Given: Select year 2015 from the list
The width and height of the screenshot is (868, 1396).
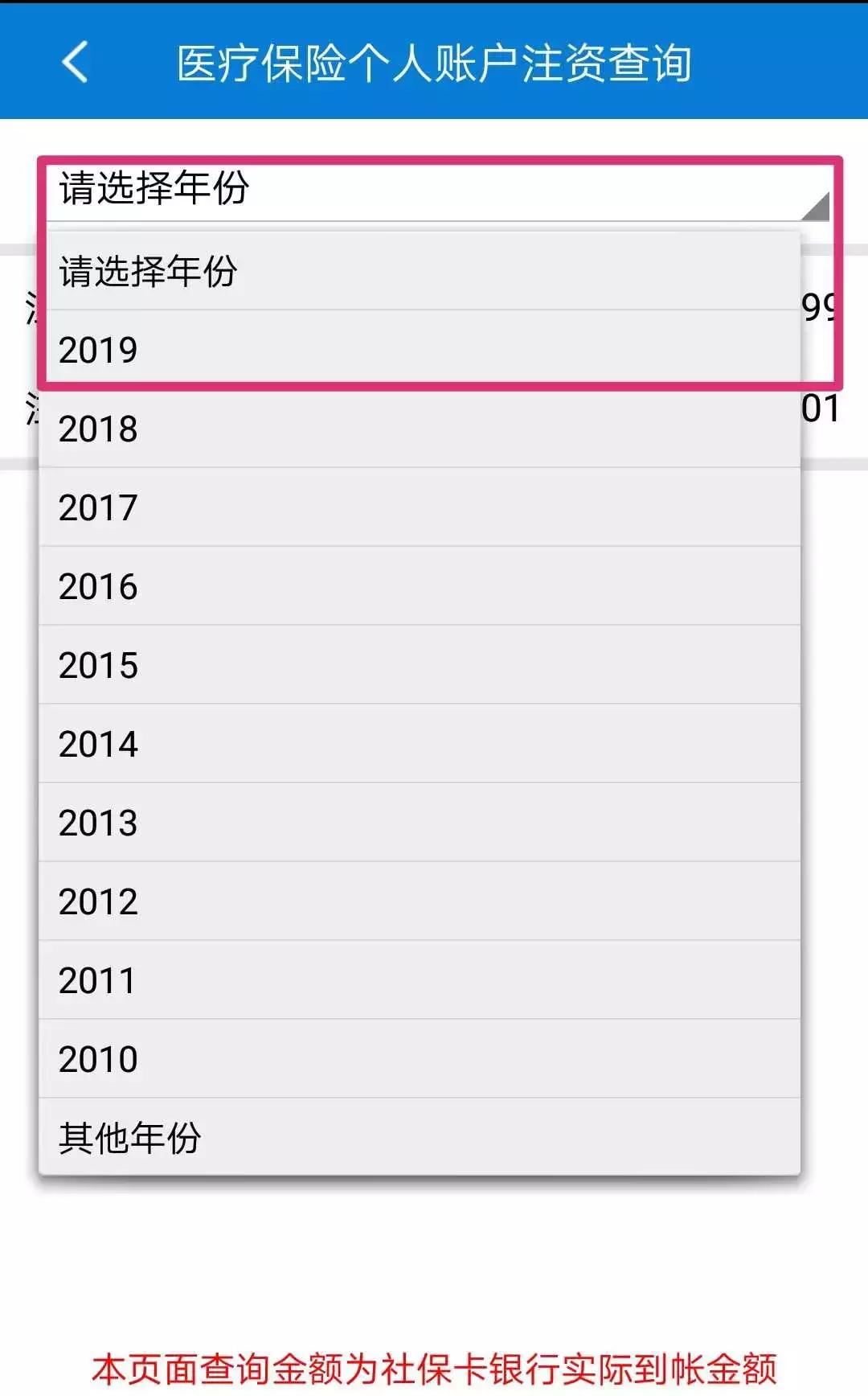Looking at the screenshot, I should coord(98,665).
